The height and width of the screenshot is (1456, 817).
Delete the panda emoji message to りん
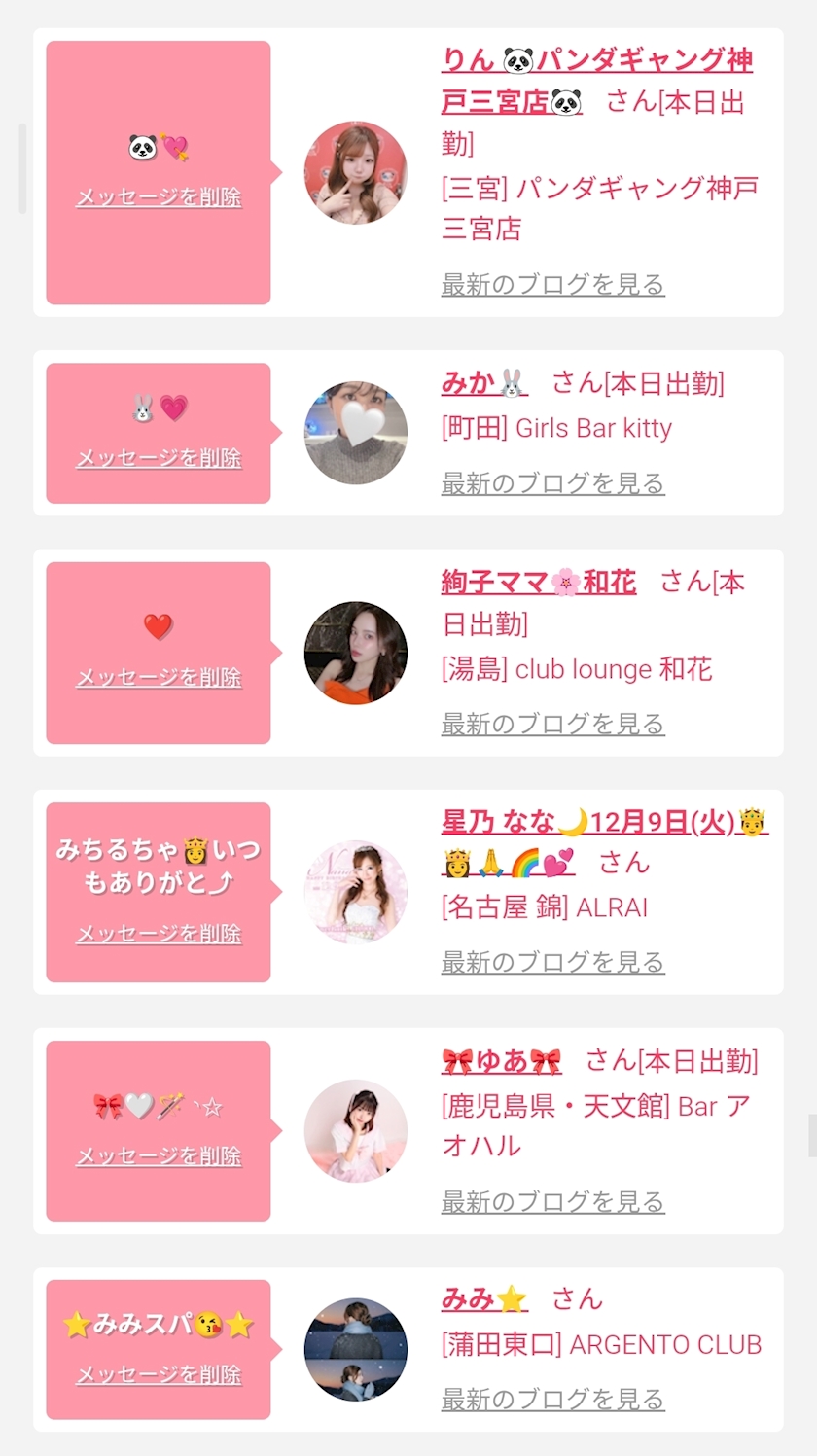point(159,197)
